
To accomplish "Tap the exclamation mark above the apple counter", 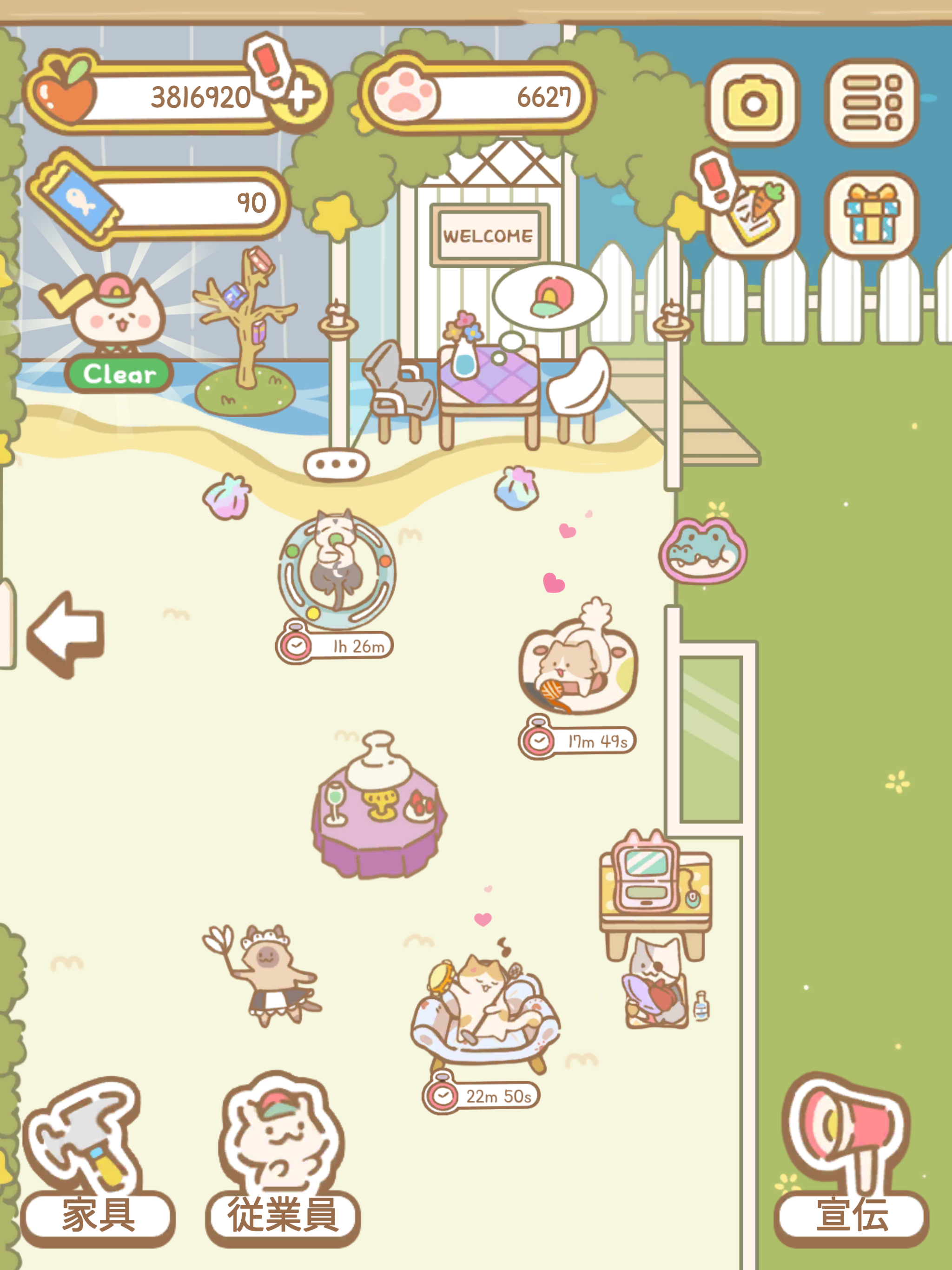I will click(268, 66).
